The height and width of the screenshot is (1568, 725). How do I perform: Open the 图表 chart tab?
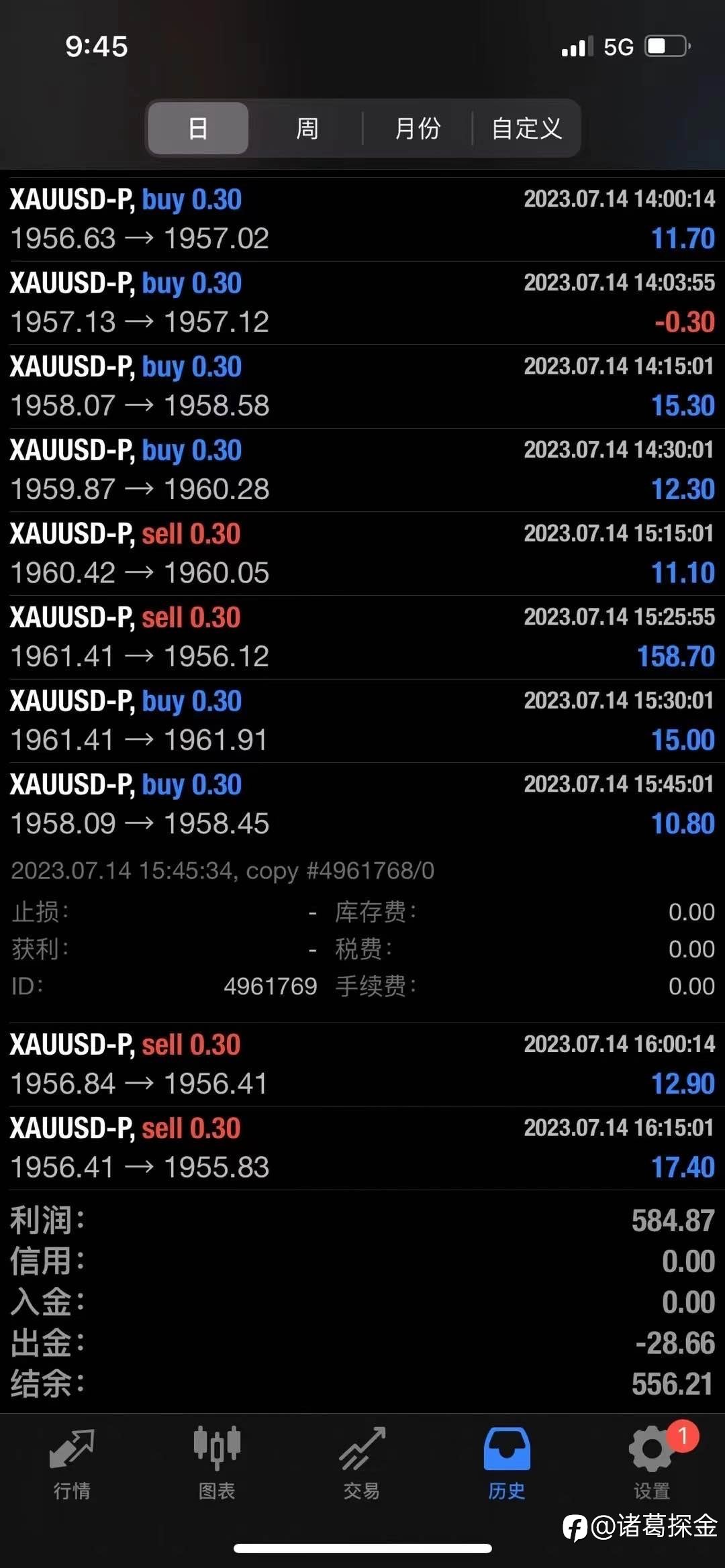tap(217, 1463)
